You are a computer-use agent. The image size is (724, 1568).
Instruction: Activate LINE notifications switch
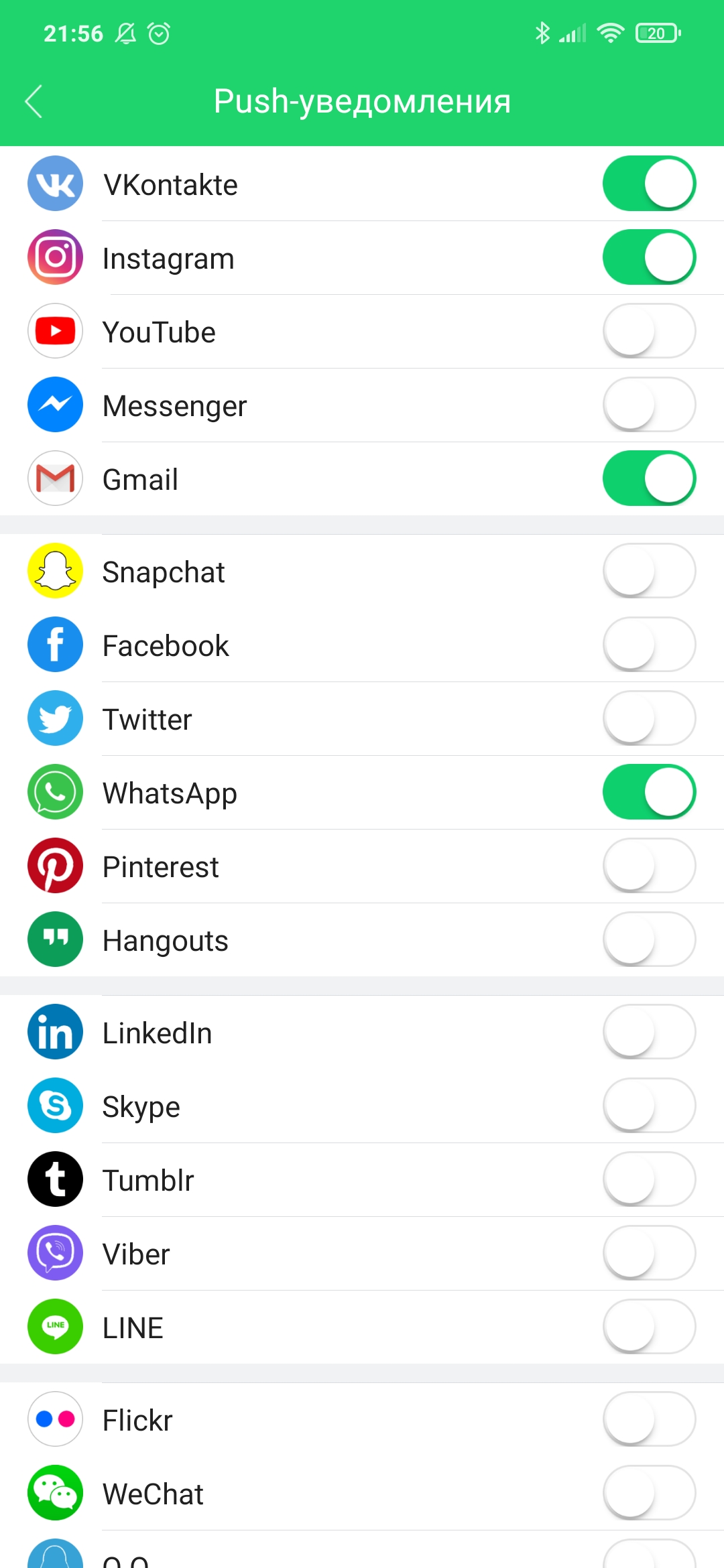[649, 1327]
